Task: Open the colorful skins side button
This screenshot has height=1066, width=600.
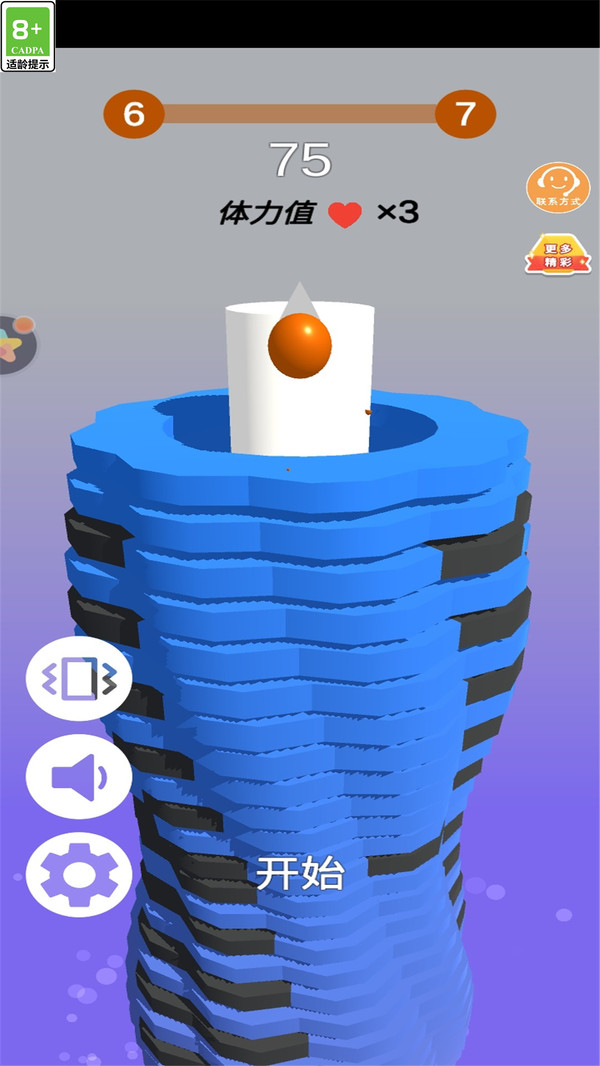Action: point(14,344)
